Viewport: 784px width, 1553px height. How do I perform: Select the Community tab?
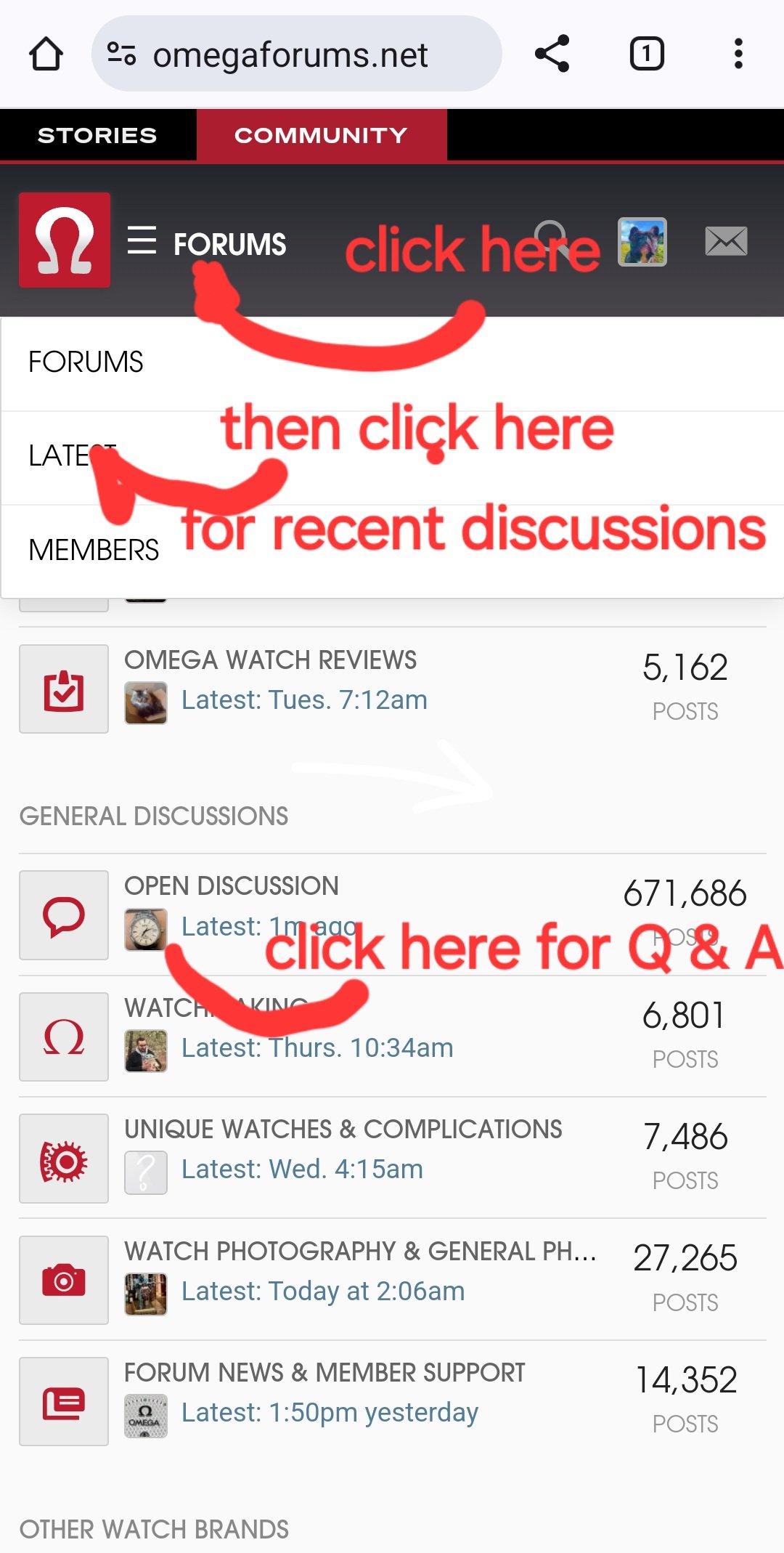point(321,135)
